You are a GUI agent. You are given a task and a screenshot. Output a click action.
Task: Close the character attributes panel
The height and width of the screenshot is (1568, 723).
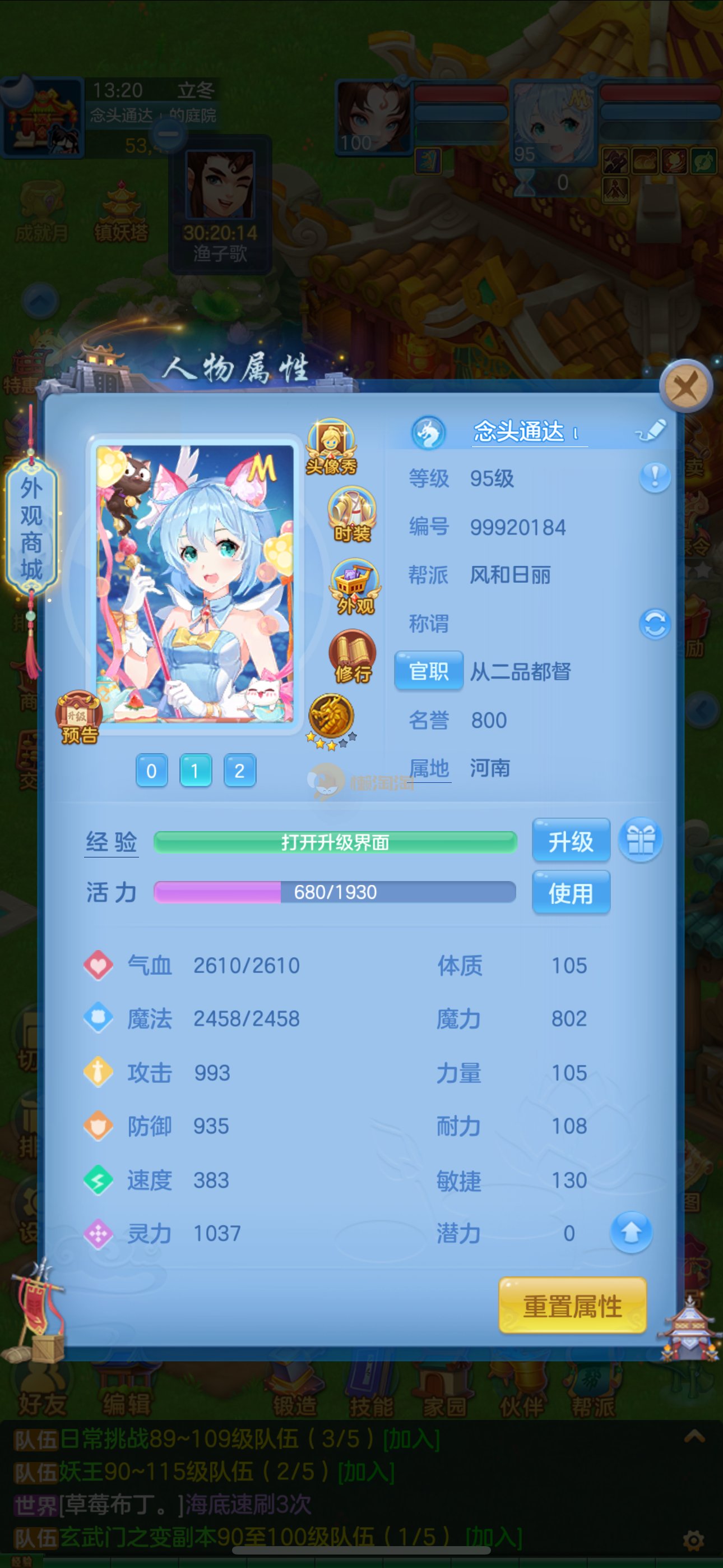[x=686, y=386]
